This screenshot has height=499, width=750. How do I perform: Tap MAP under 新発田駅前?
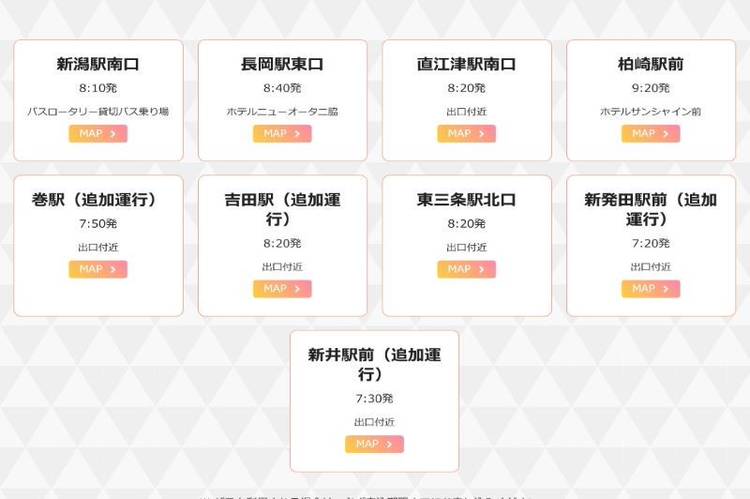tap(650, 288)
